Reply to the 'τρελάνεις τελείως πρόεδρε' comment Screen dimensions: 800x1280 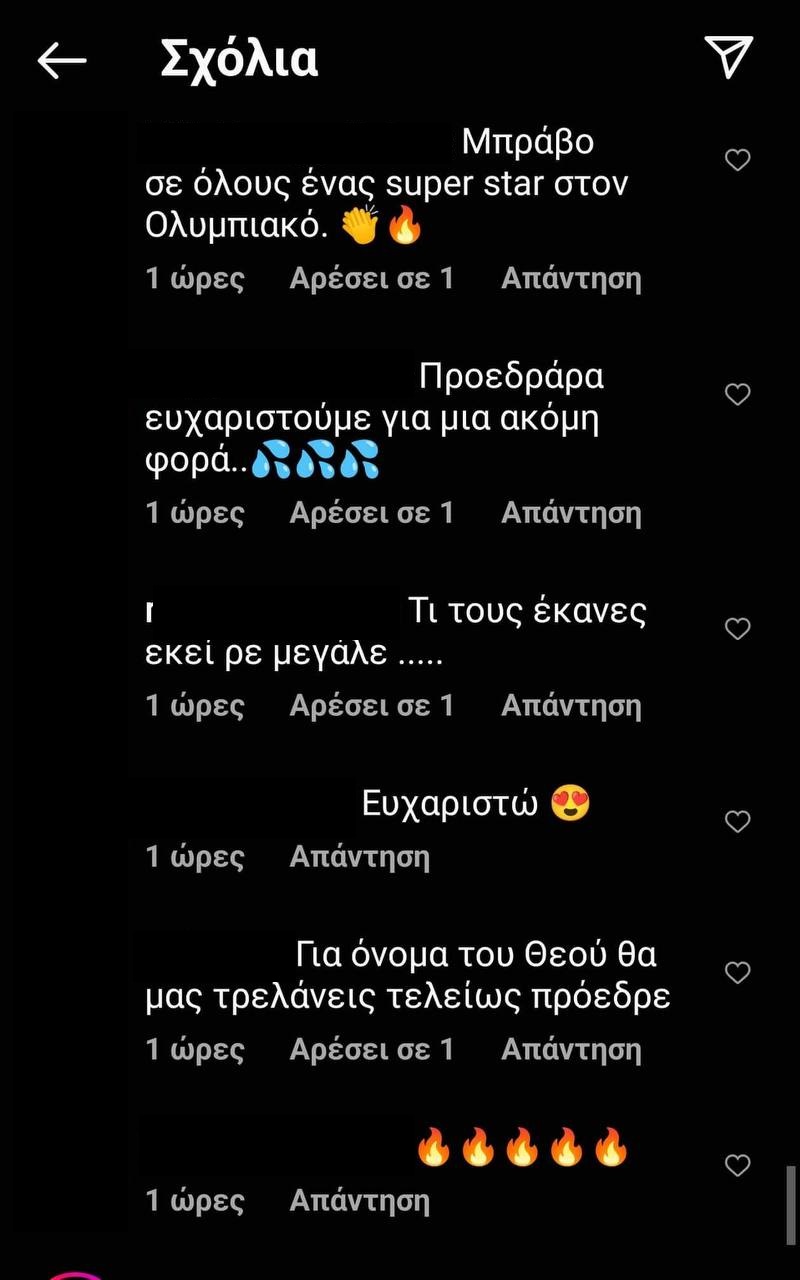[x=570, y=1049]
